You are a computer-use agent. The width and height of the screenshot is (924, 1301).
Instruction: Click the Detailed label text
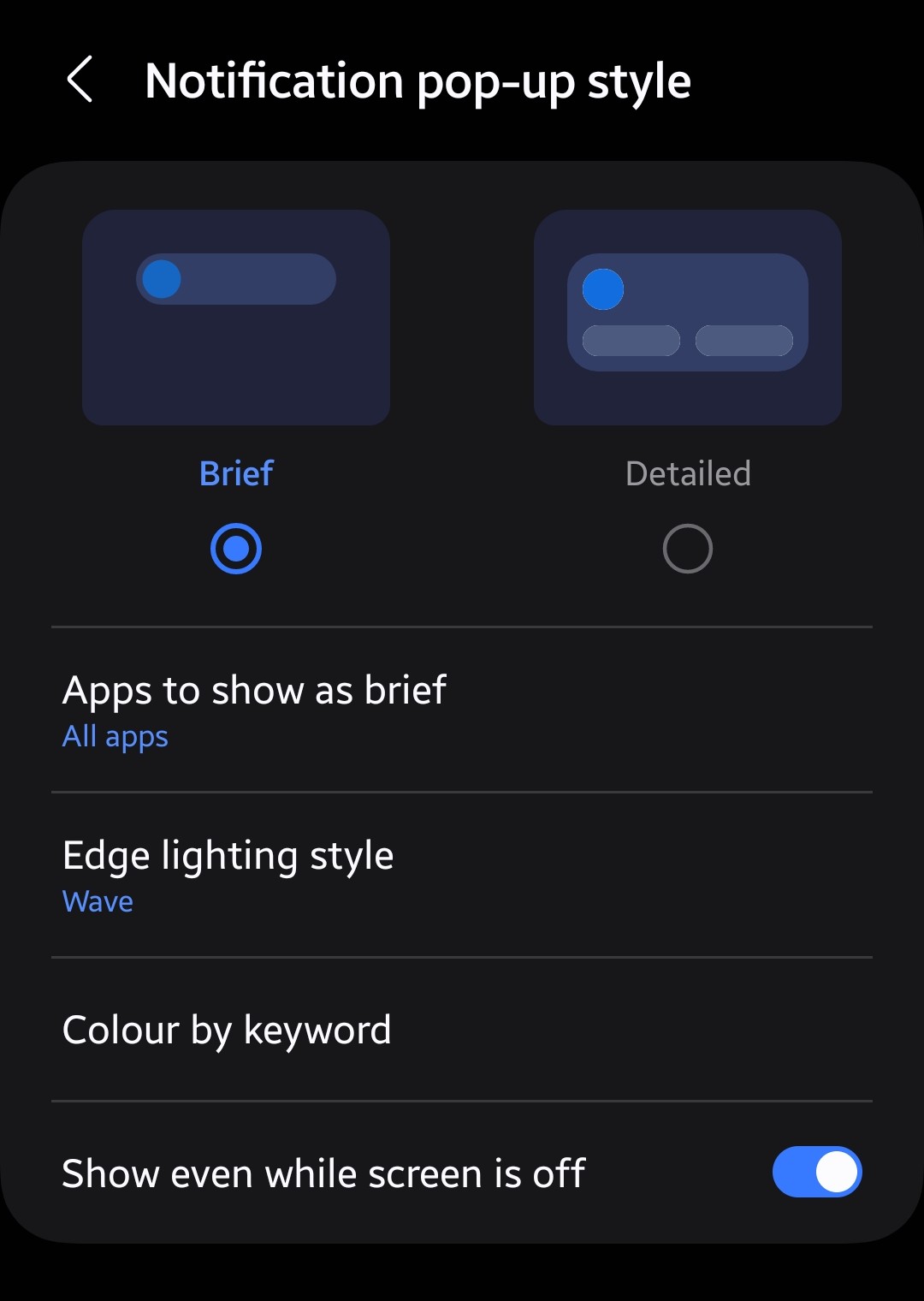[687, 472]
